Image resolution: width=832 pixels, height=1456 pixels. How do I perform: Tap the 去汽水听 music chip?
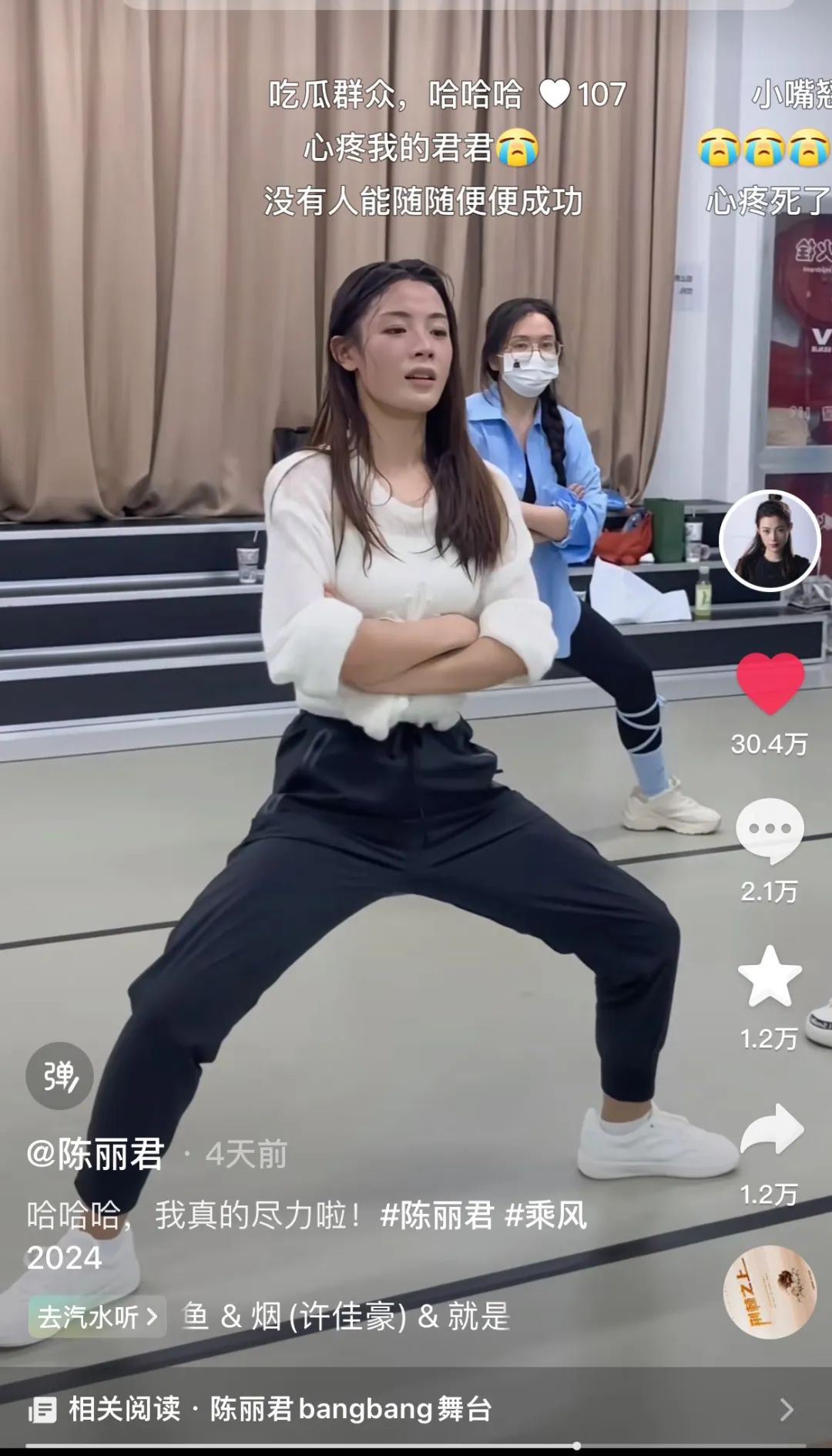click(97, 1316)
